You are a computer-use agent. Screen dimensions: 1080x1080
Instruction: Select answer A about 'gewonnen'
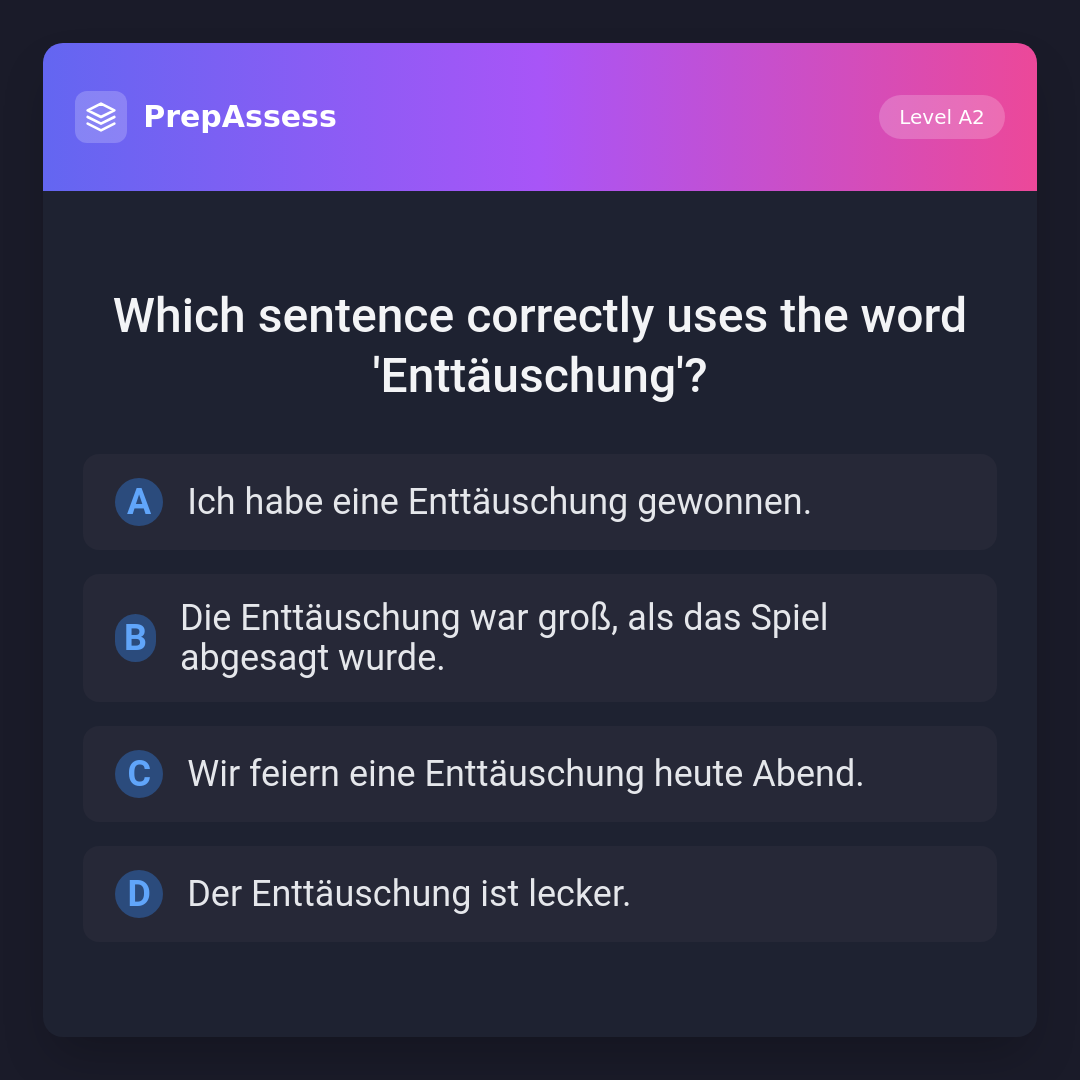pyautogui.click(x=539, y=502)
